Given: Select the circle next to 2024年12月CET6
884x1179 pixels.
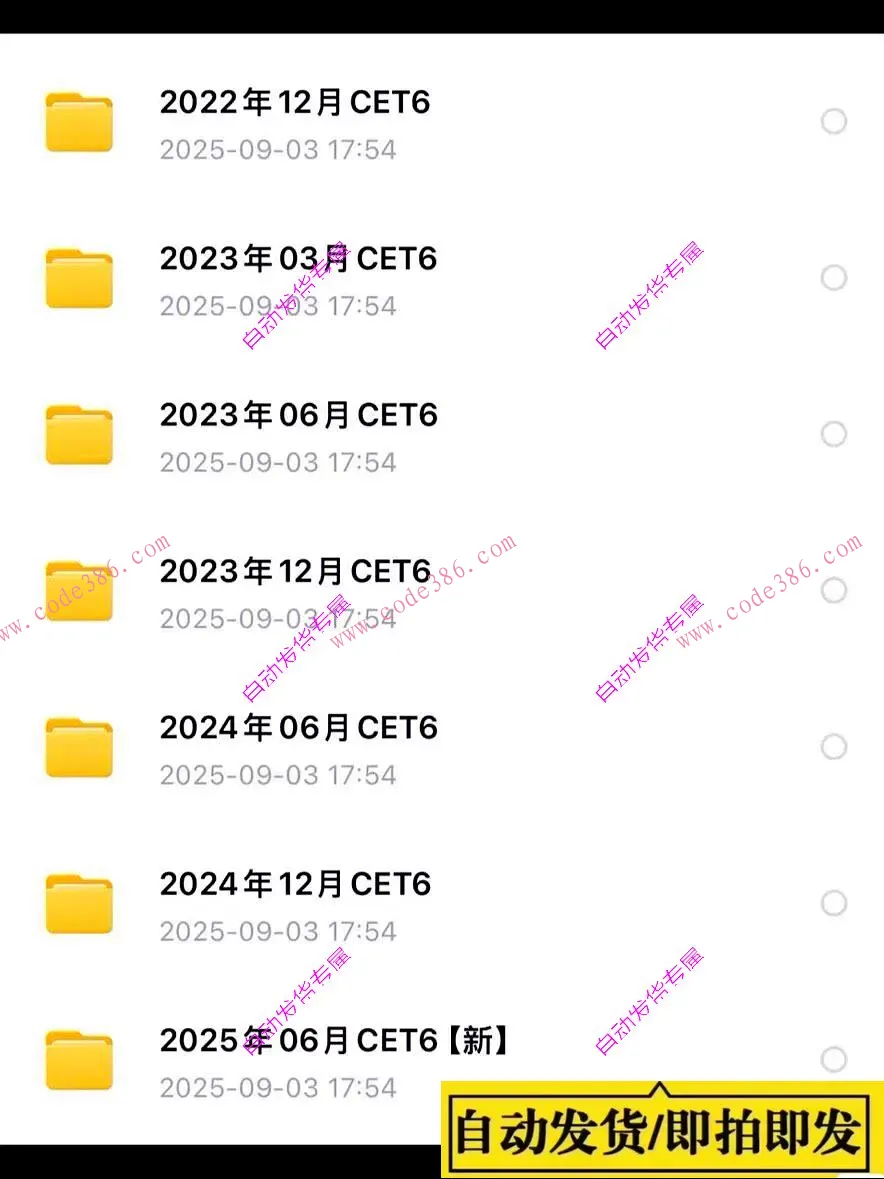Looking at the screenshot, I should tap(834, 903).
